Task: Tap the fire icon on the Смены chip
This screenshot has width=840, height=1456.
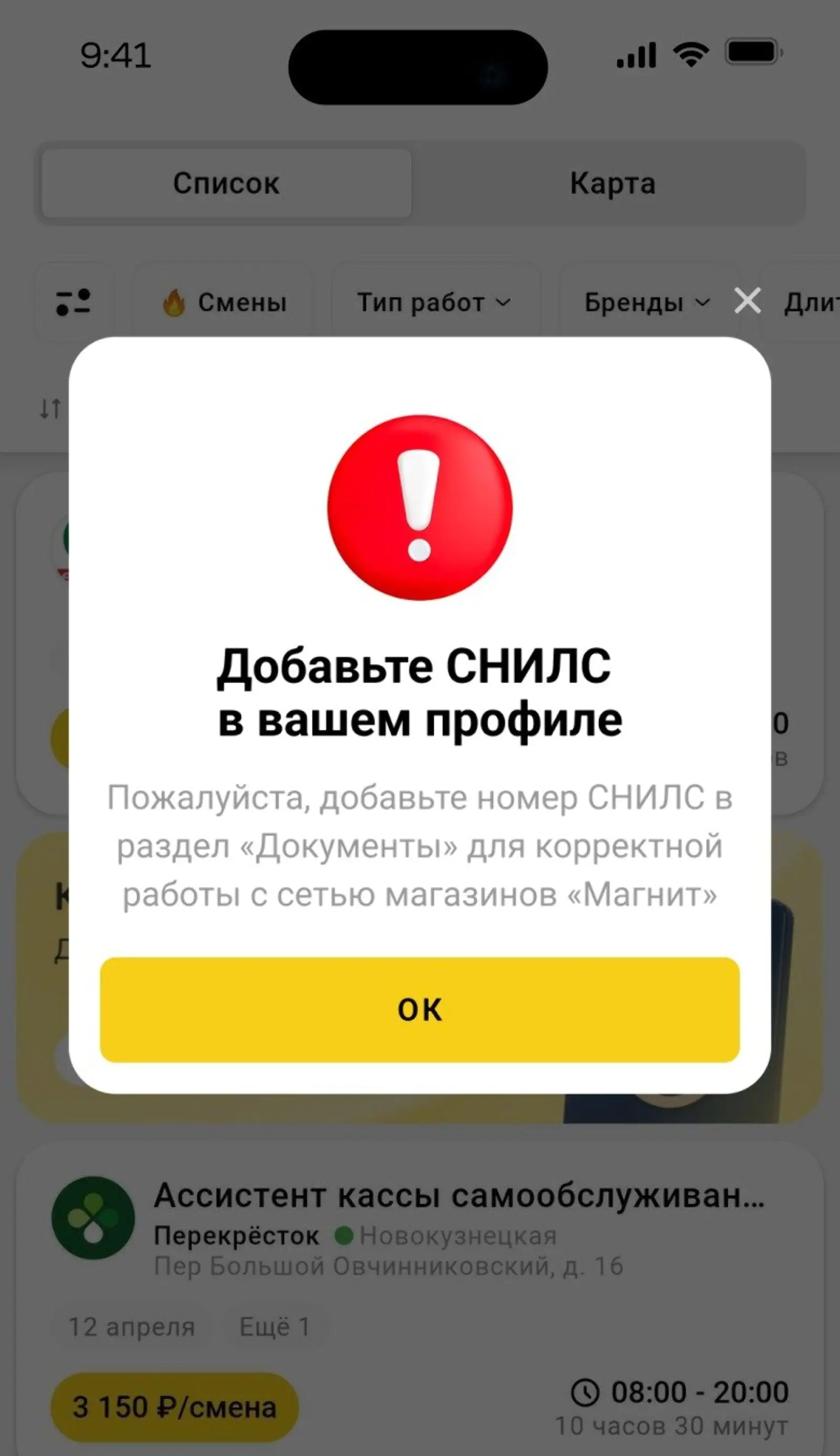Action: pyautogui.click(x=174, y=301)
